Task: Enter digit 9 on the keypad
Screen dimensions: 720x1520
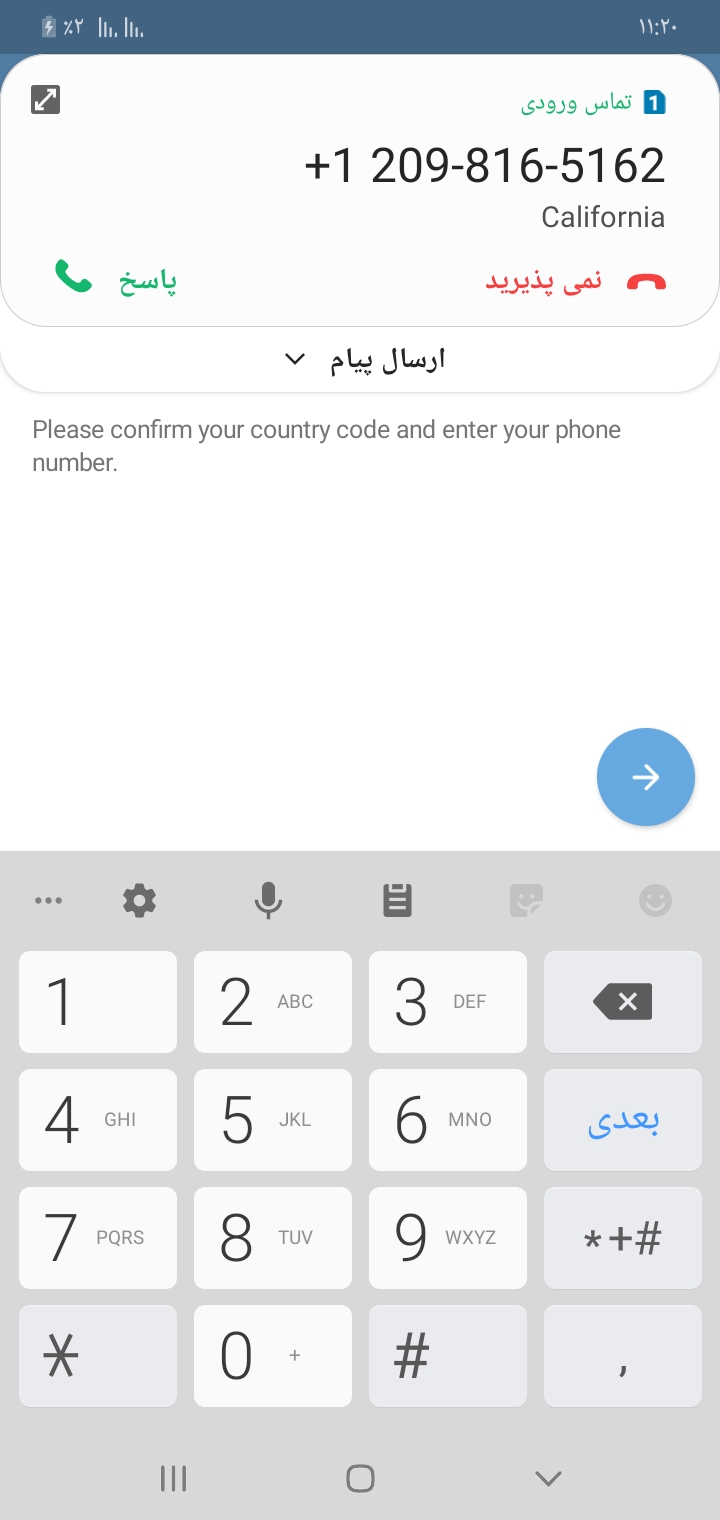Action: coord(447,1238)
